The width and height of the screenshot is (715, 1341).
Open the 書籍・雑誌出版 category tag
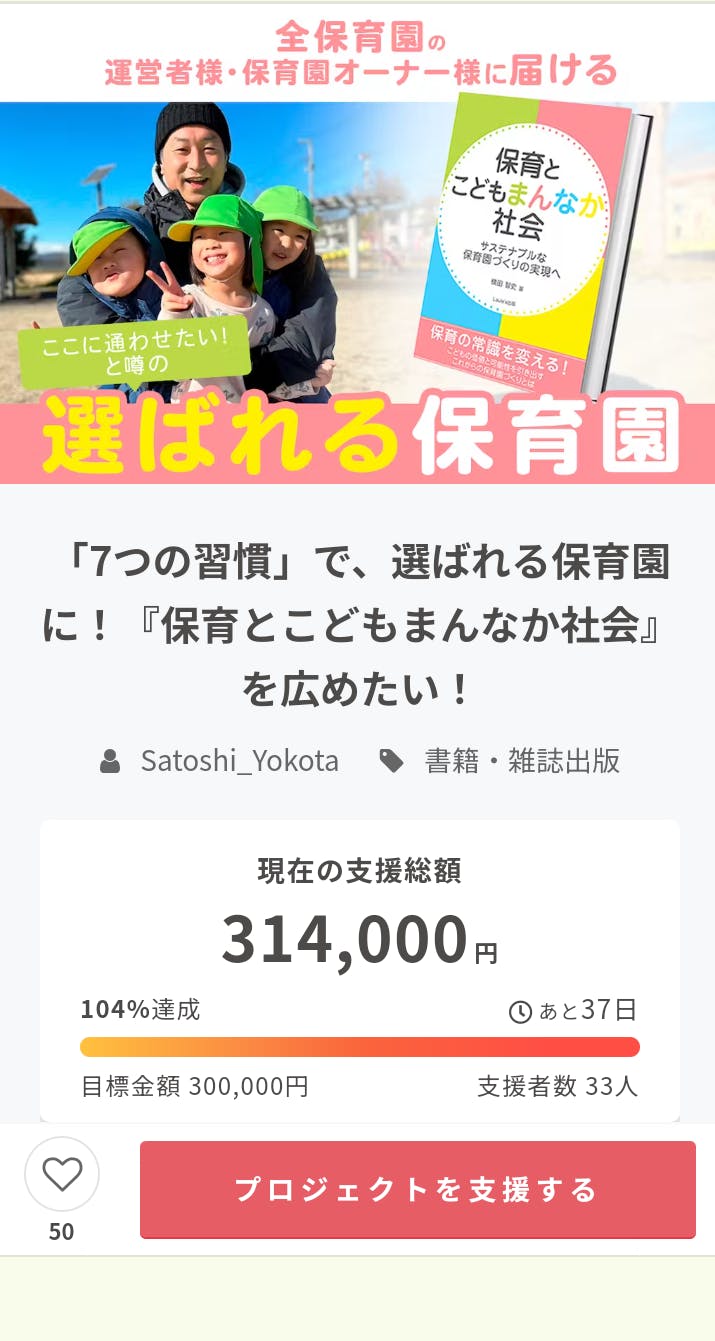coord(521,761)
